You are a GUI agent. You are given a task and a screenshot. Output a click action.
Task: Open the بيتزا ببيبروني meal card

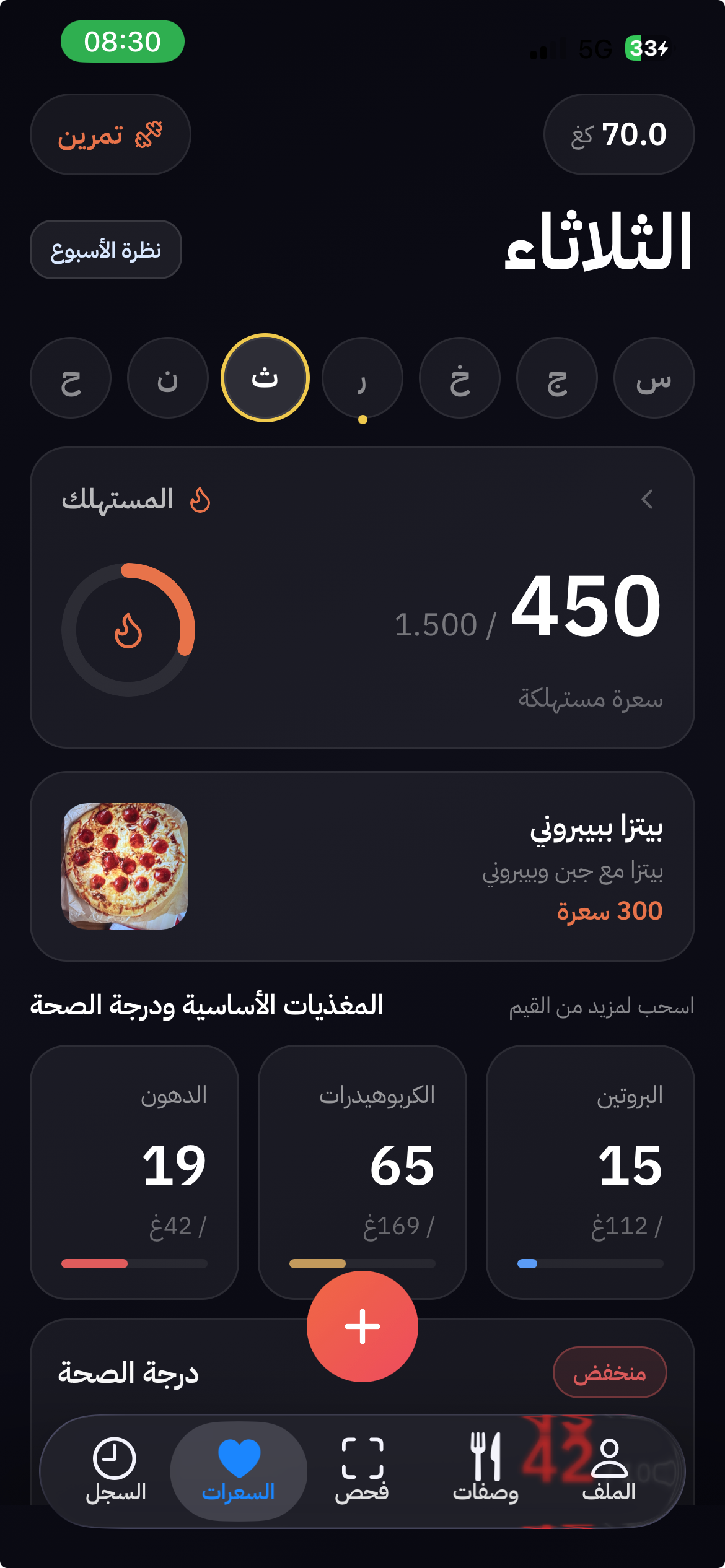pyautogui.click(x=362, y=866)
